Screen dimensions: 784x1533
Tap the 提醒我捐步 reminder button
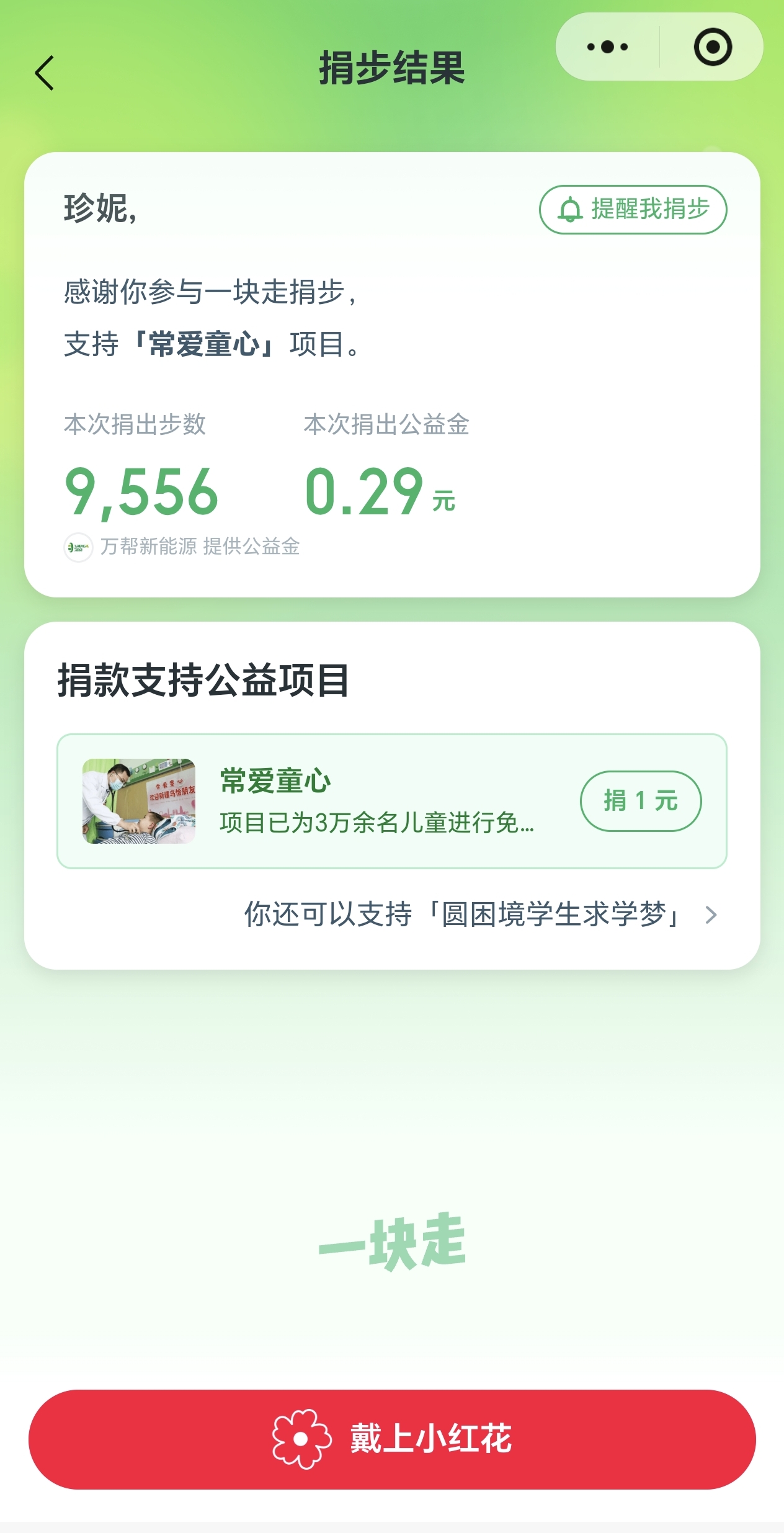[633, 210]
